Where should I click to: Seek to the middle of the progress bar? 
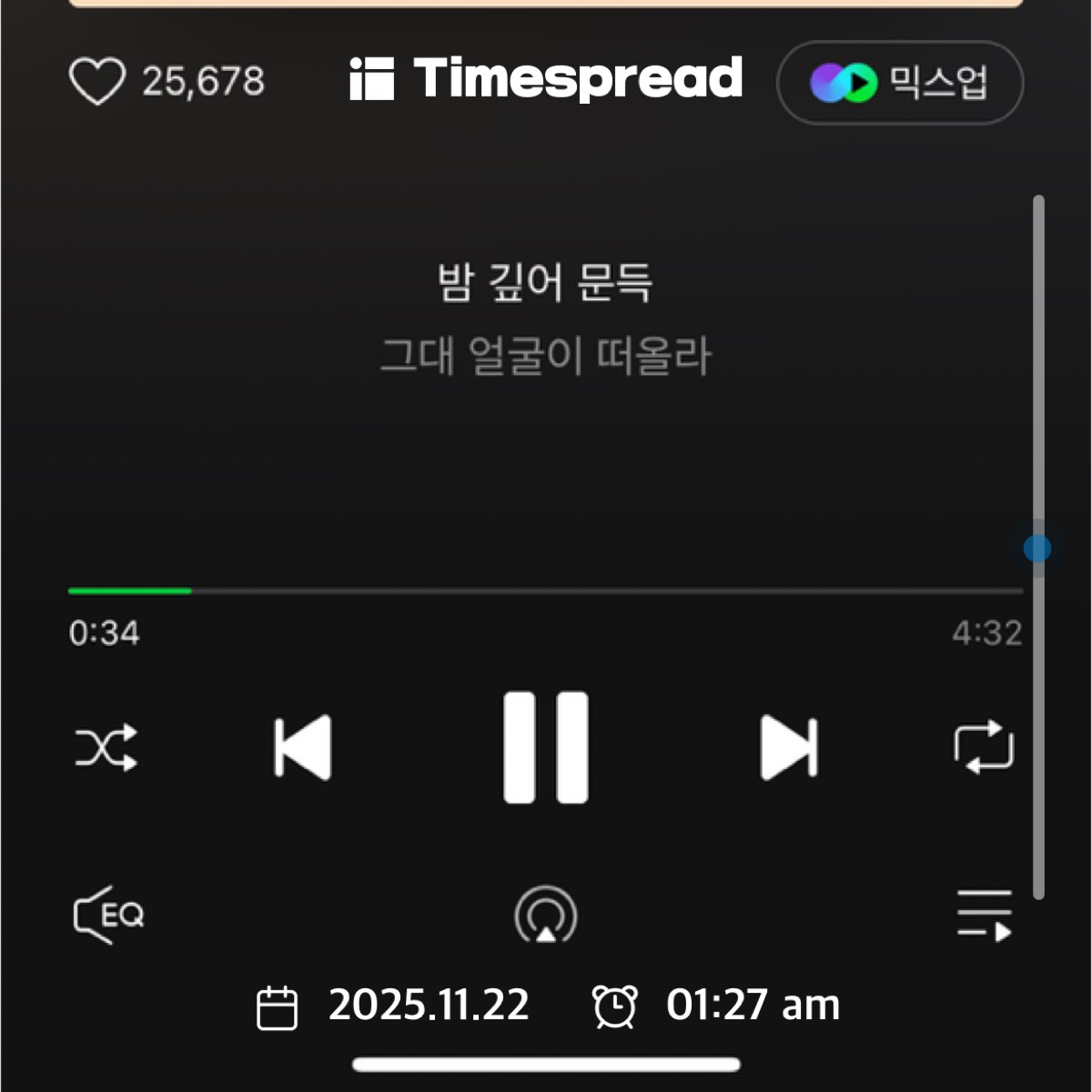pyautogui.click(x=546, y=591)
